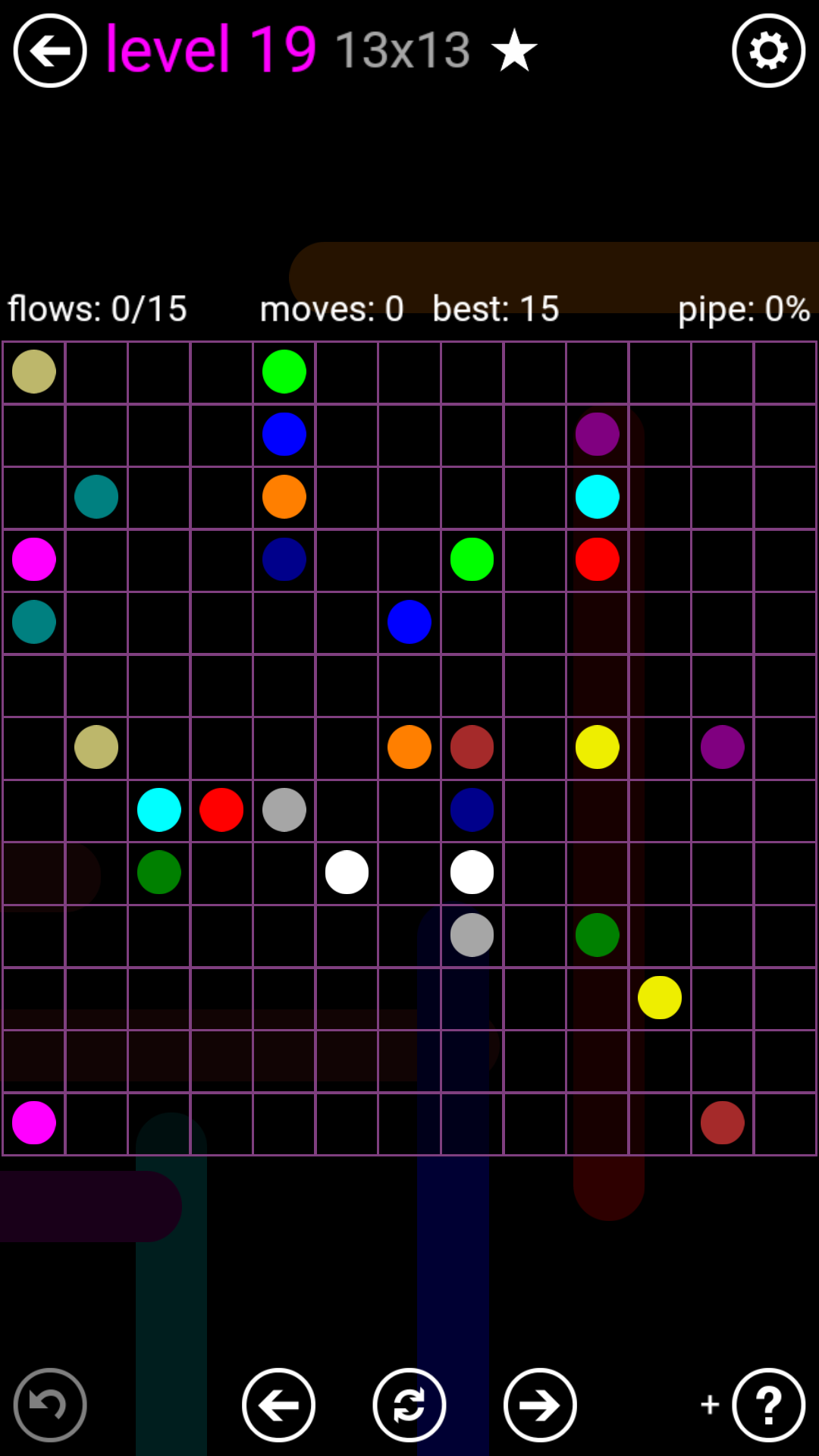This screenshot has width=819, height=1456.
Task: Select the brown dot in the bottom row
Action: [x=722, y=1122]
